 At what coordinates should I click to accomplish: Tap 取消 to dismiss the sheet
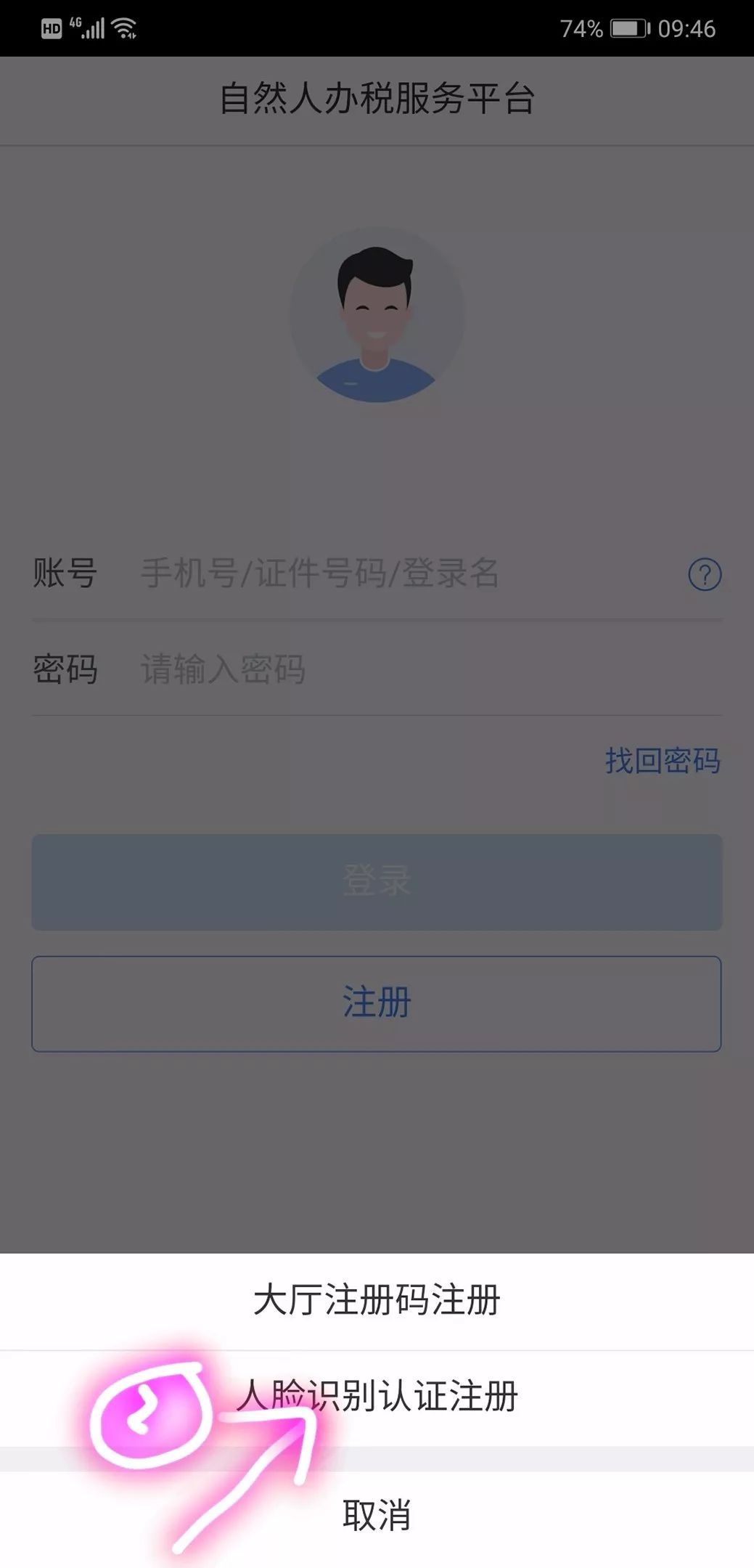pos(377,1516)
